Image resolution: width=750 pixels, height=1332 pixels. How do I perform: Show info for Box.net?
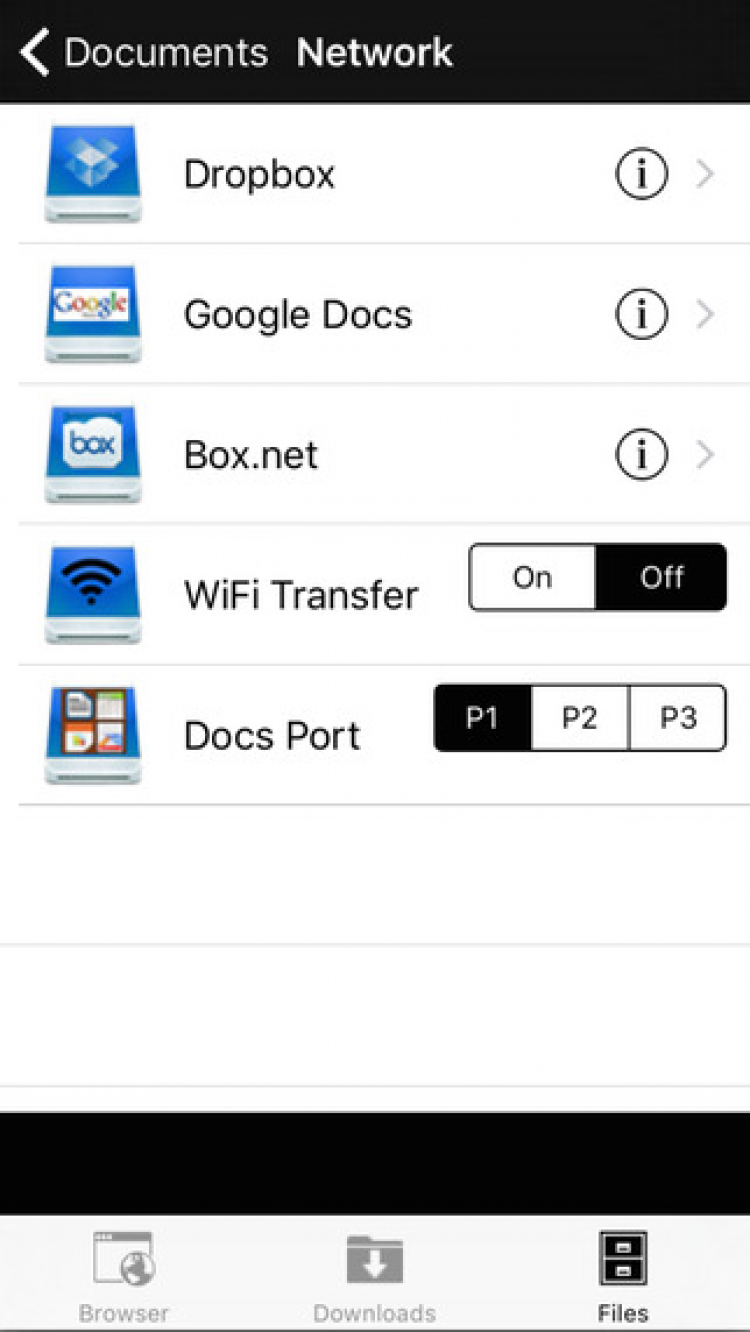(641, 456)
